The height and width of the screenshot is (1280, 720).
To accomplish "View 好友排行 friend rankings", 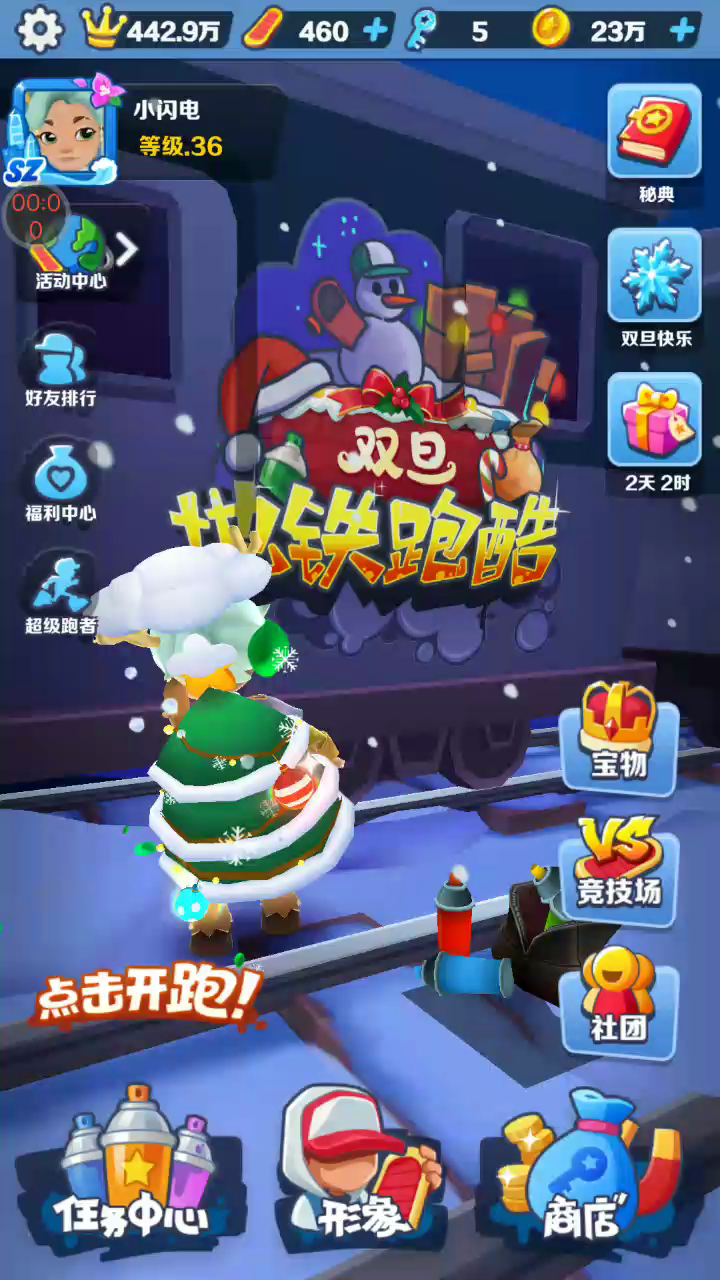I will 60,368.
